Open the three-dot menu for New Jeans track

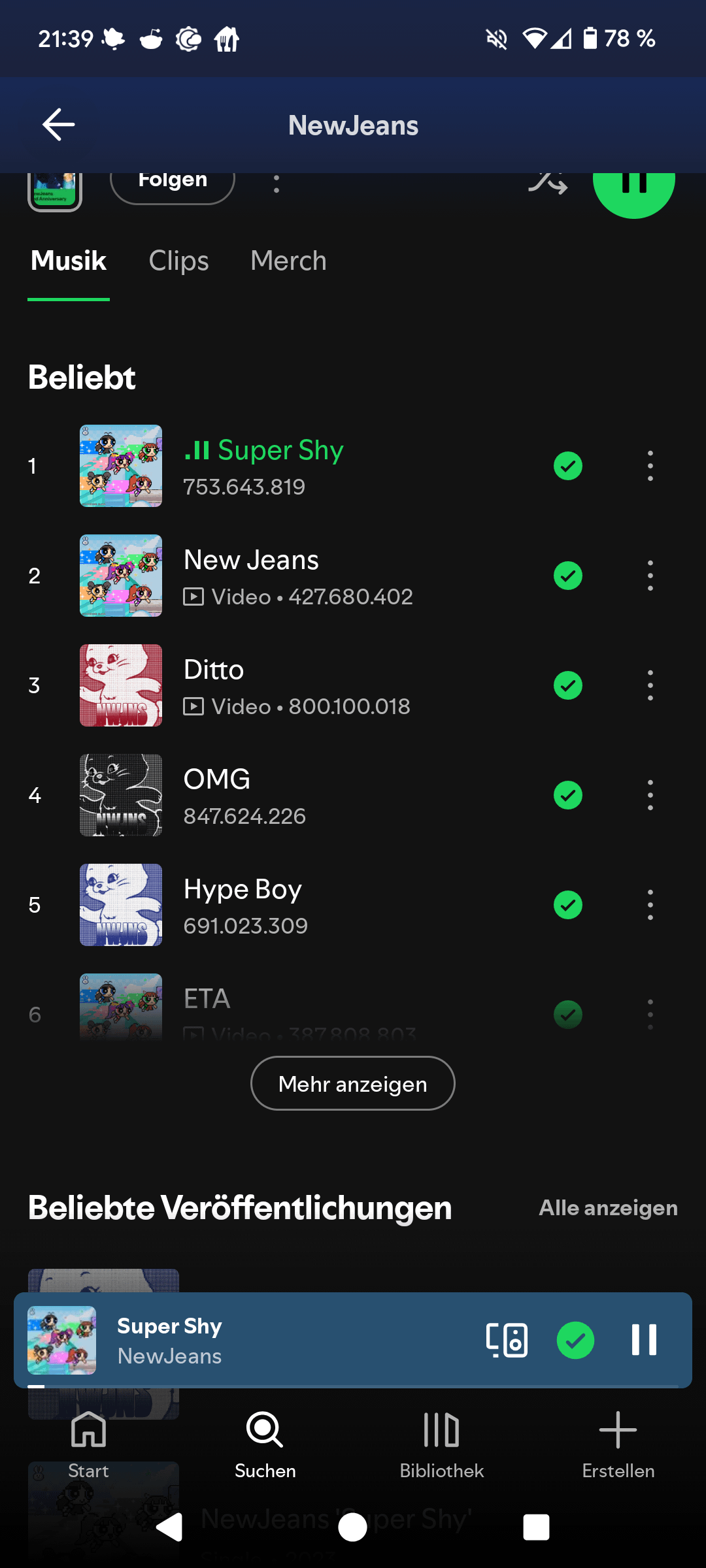click(650, 576)
